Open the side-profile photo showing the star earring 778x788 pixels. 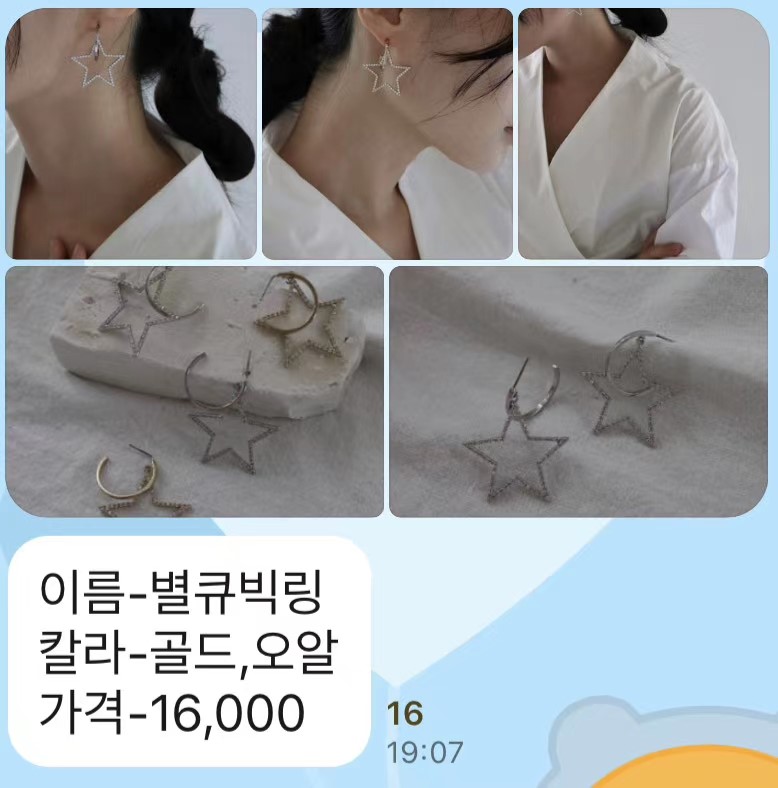(x=387, y=134)
